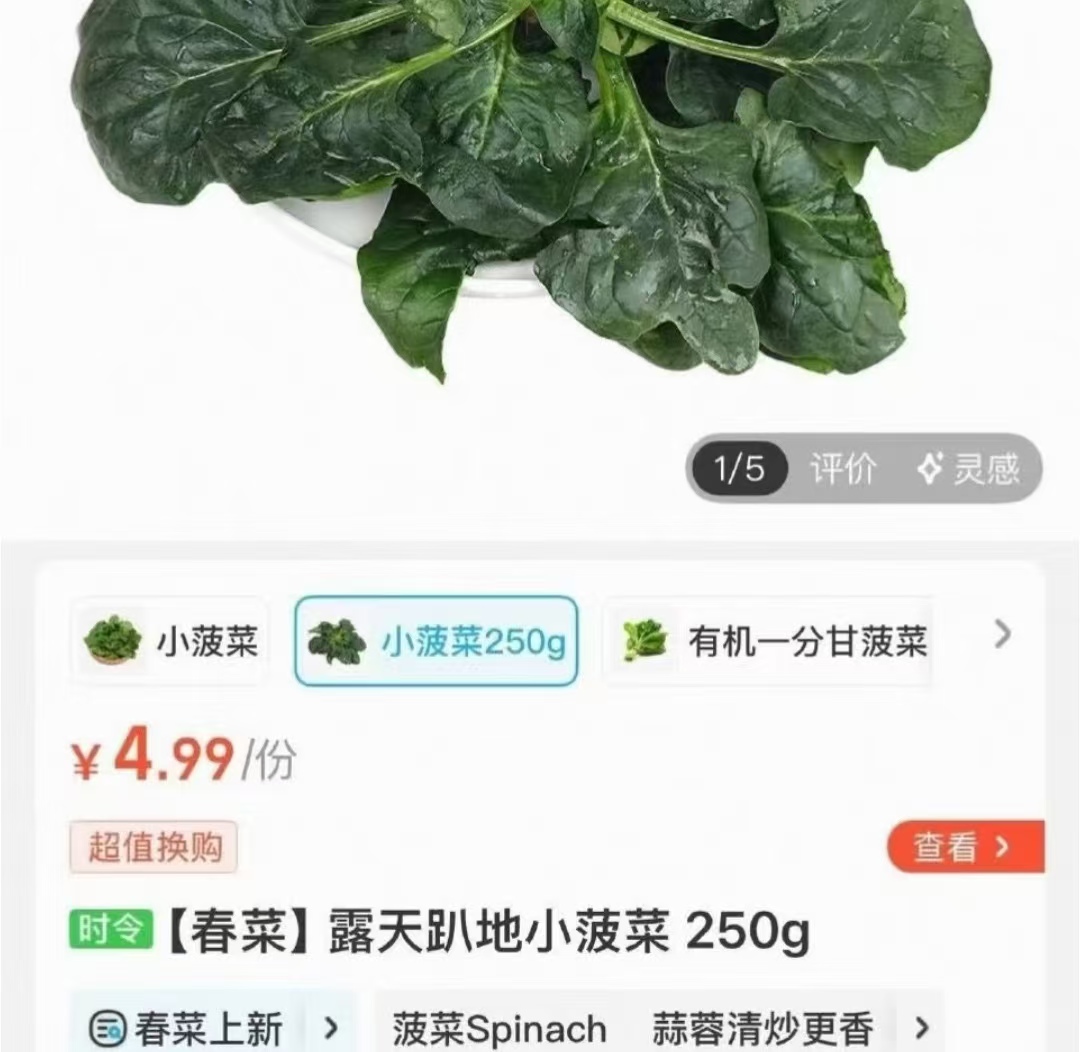The image size is (1080, 1052).
Task: Open 春菜上新 collection link
Action: tap(213, 1027)
